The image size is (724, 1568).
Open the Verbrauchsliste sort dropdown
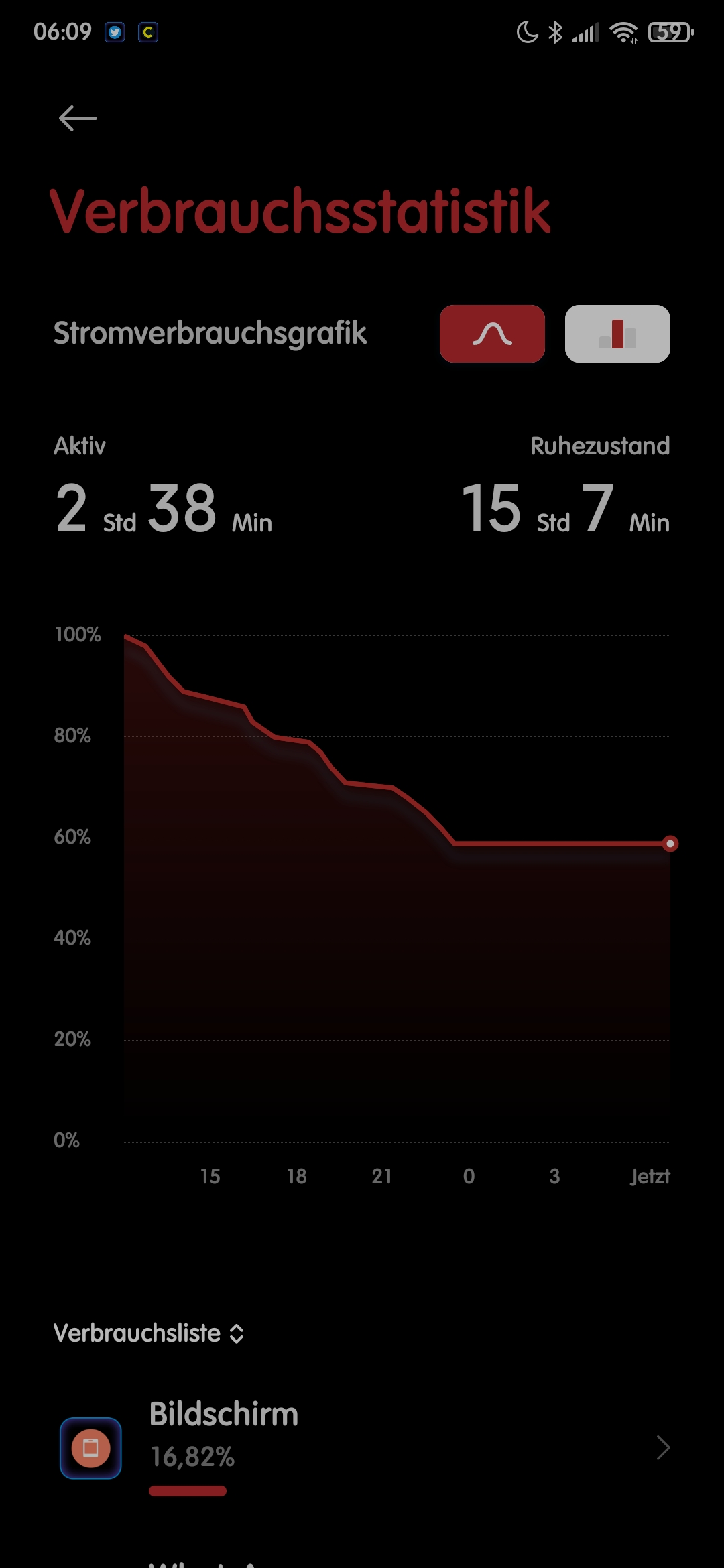149,1333
